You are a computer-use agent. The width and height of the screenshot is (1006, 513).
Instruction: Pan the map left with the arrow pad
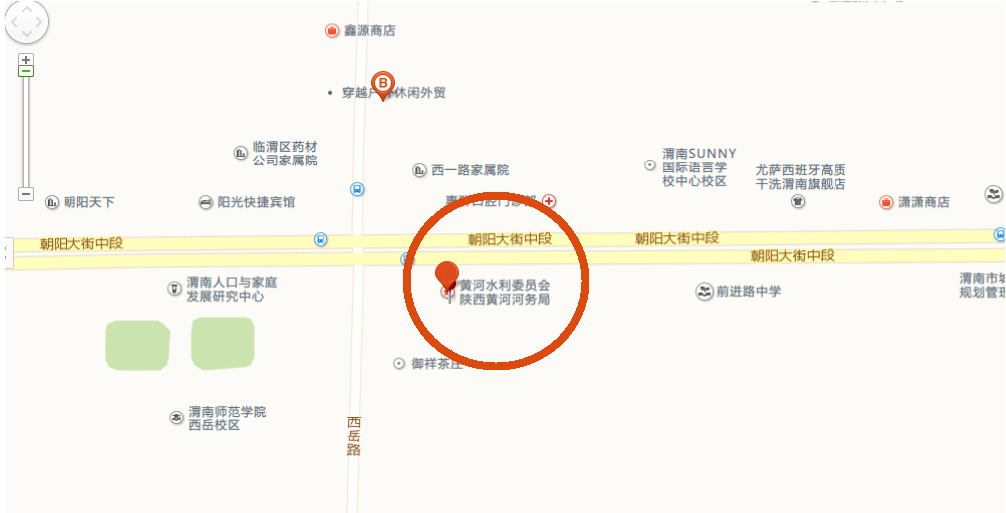coord(13,22)
